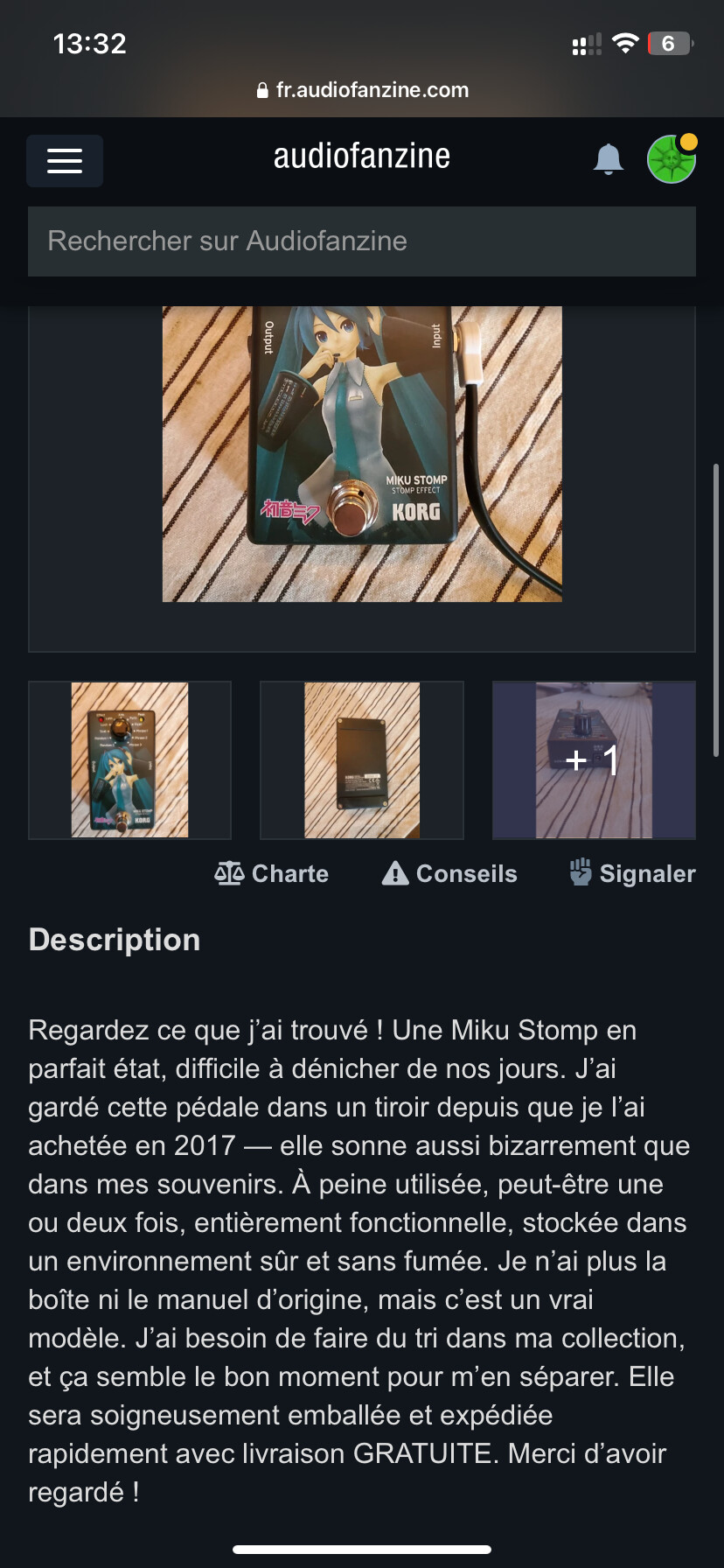Viewport: 724px width, 1568px height.
Task: Focus the Rechercher sur Audiofanzine field
Action: [x=361, y=241]
